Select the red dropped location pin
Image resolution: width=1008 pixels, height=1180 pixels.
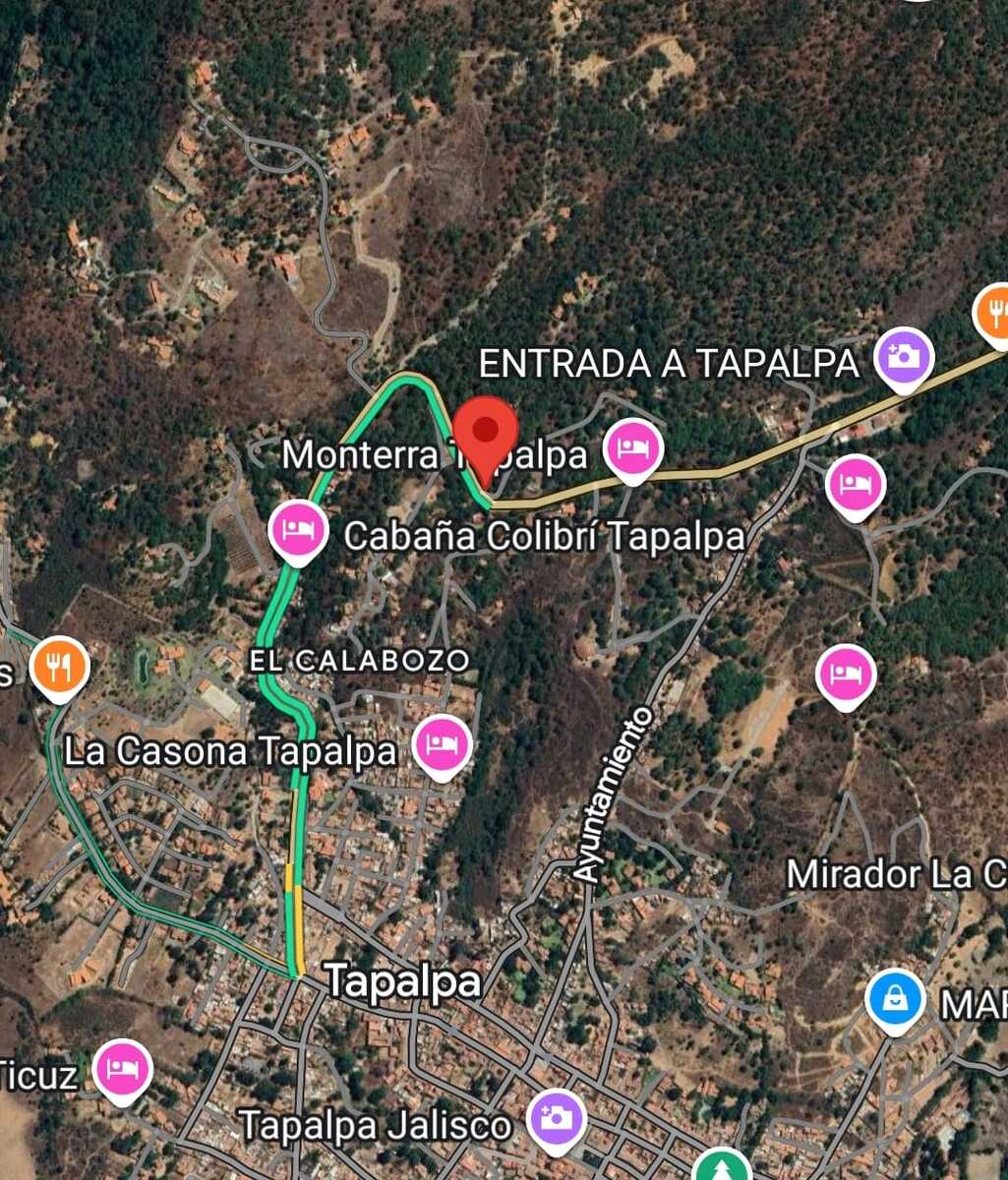(x=486, y=431)
